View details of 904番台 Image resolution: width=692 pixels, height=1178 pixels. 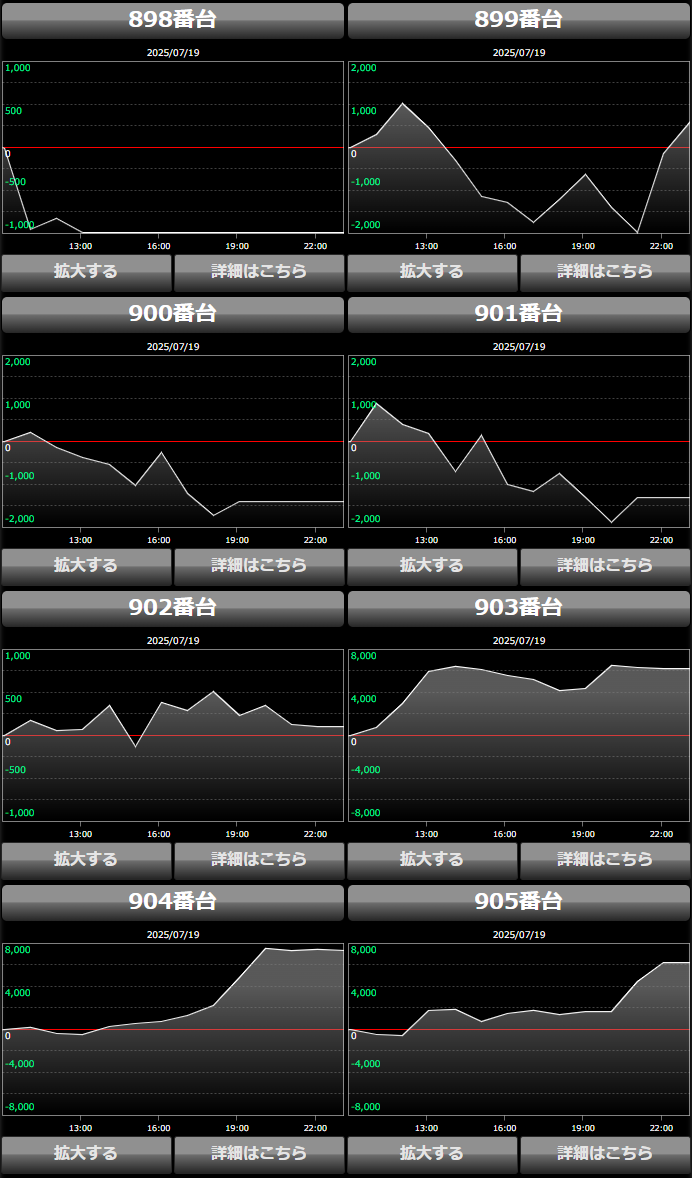[259, 1155]
